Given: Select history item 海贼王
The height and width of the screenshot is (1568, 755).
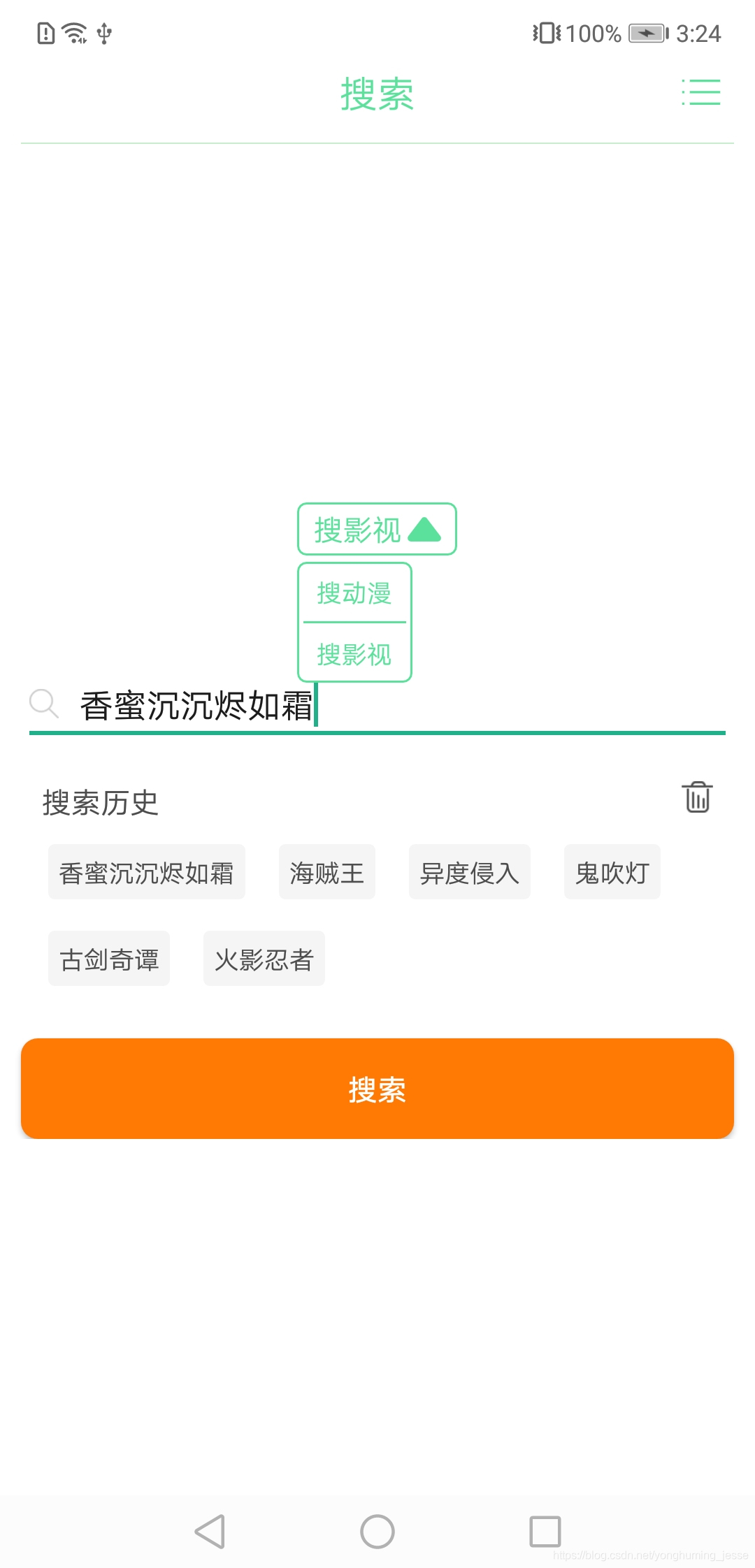Looking at the screenshot, I should [x=326, y=872].
